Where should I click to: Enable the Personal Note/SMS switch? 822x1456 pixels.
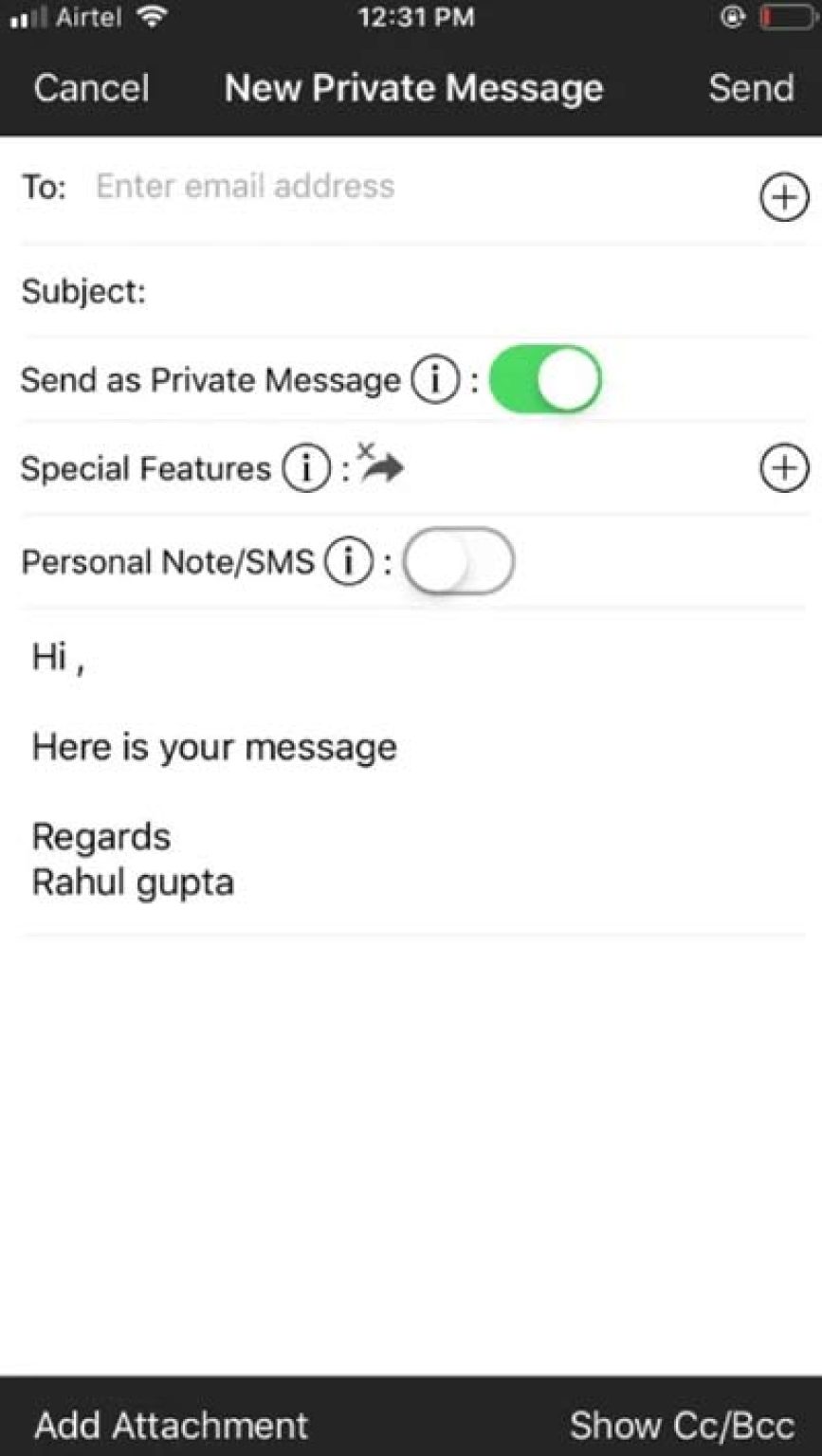(x=459, y=561)
